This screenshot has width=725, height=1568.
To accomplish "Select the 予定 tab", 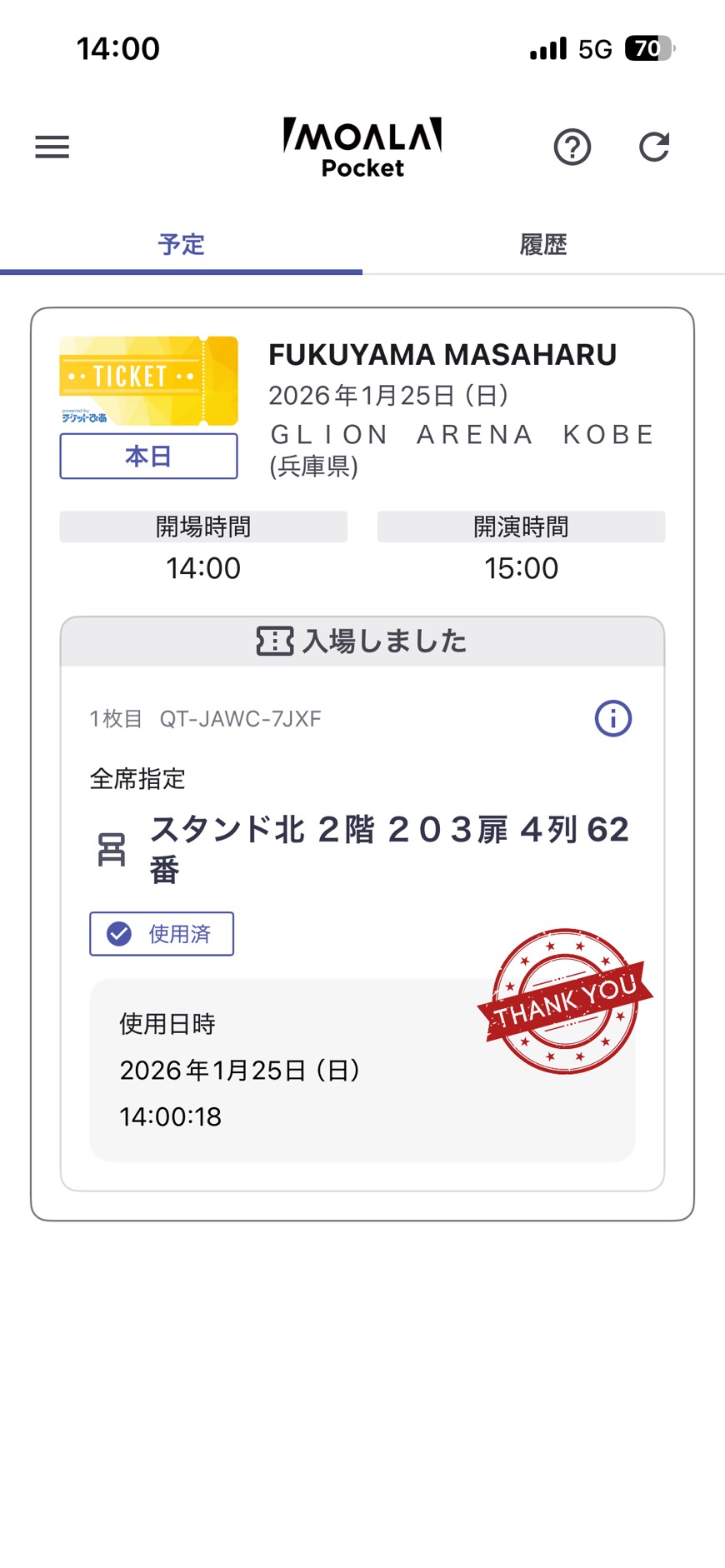I will [181, 245].
